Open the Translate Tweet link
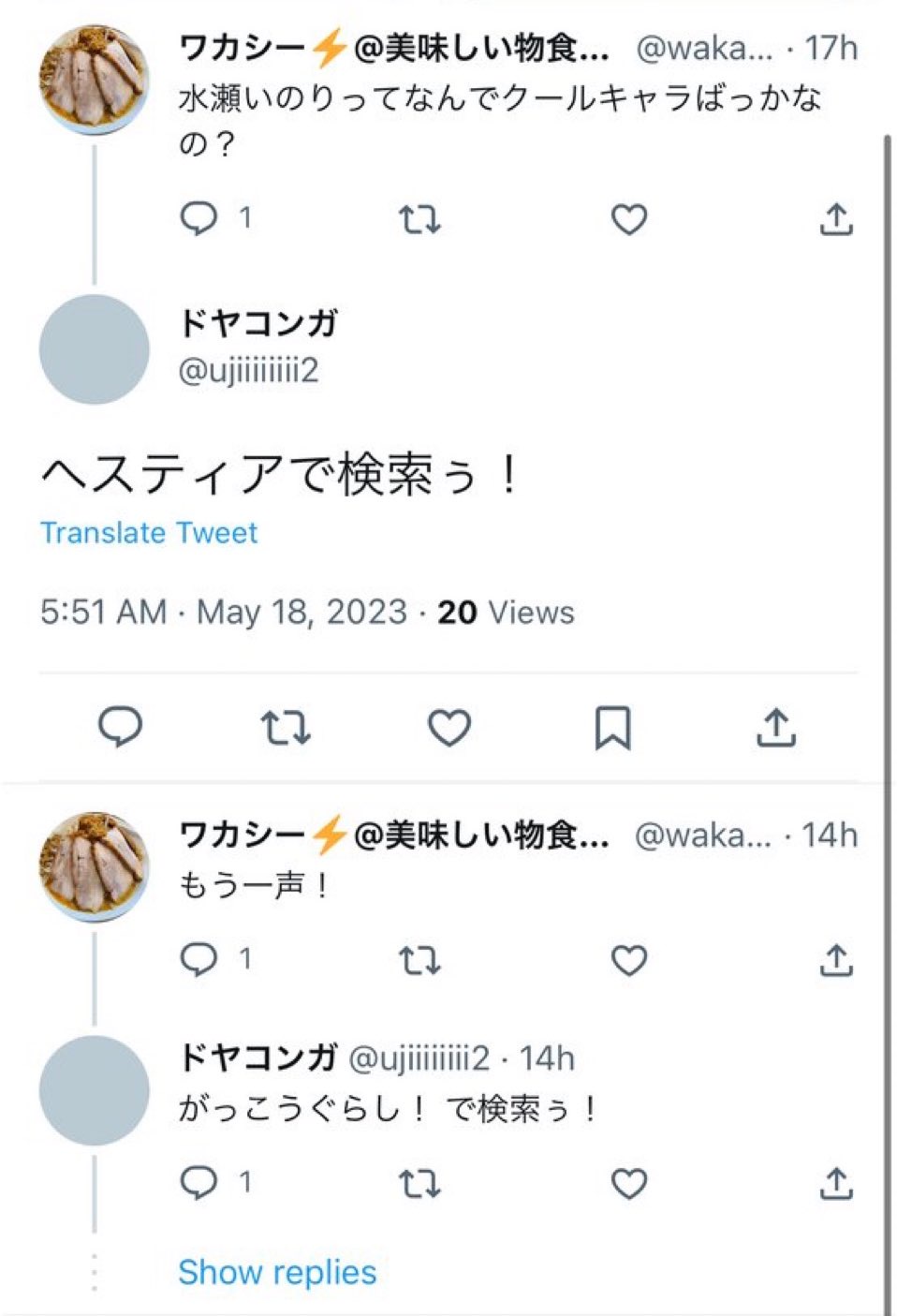The image size is (897, 1316). 147,532
